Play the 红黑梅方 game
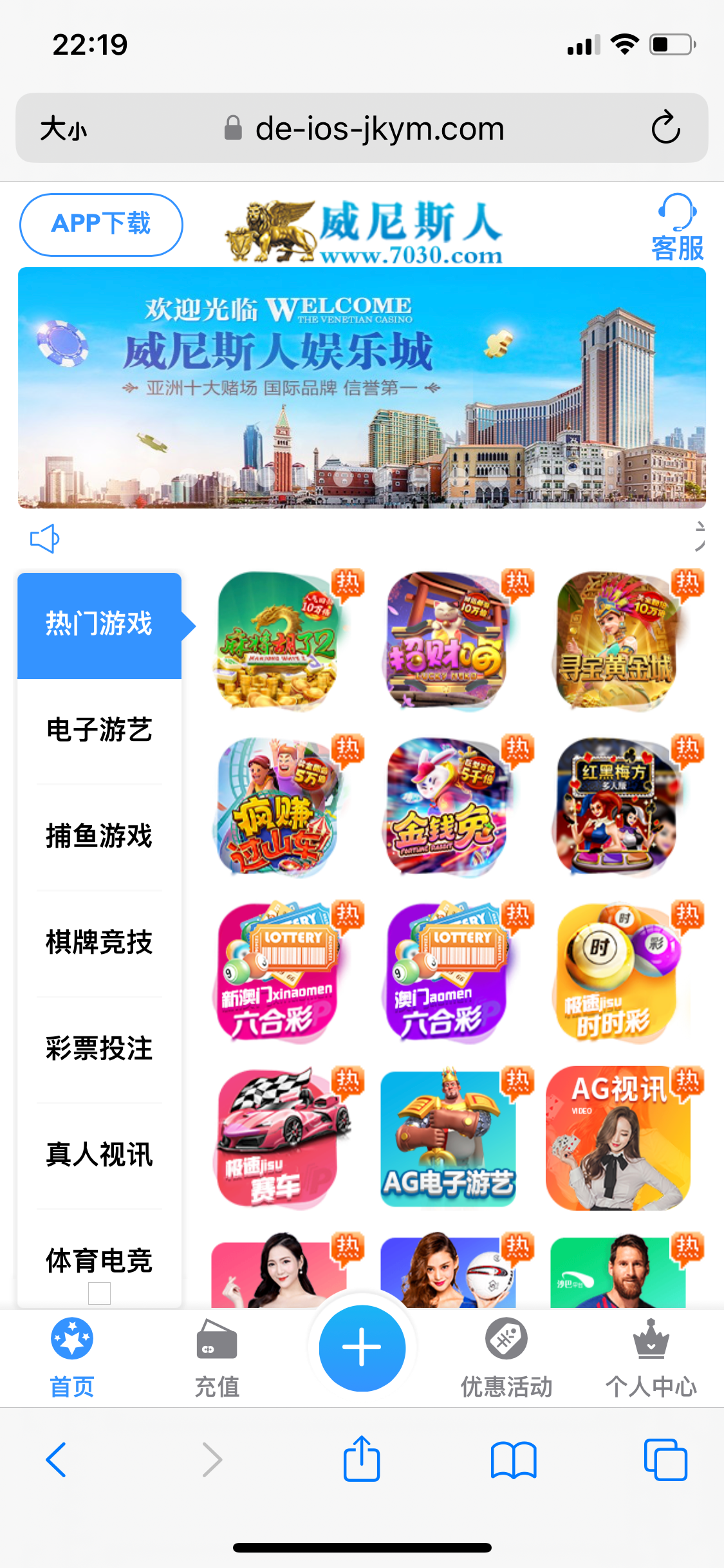The width and height of the screenshot is (724, 1568). [x=616, y=807]
